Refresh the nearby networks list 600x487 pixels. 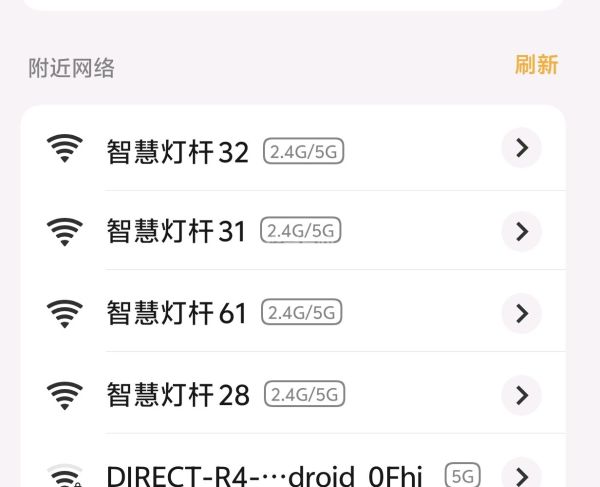tap(536, 65)
